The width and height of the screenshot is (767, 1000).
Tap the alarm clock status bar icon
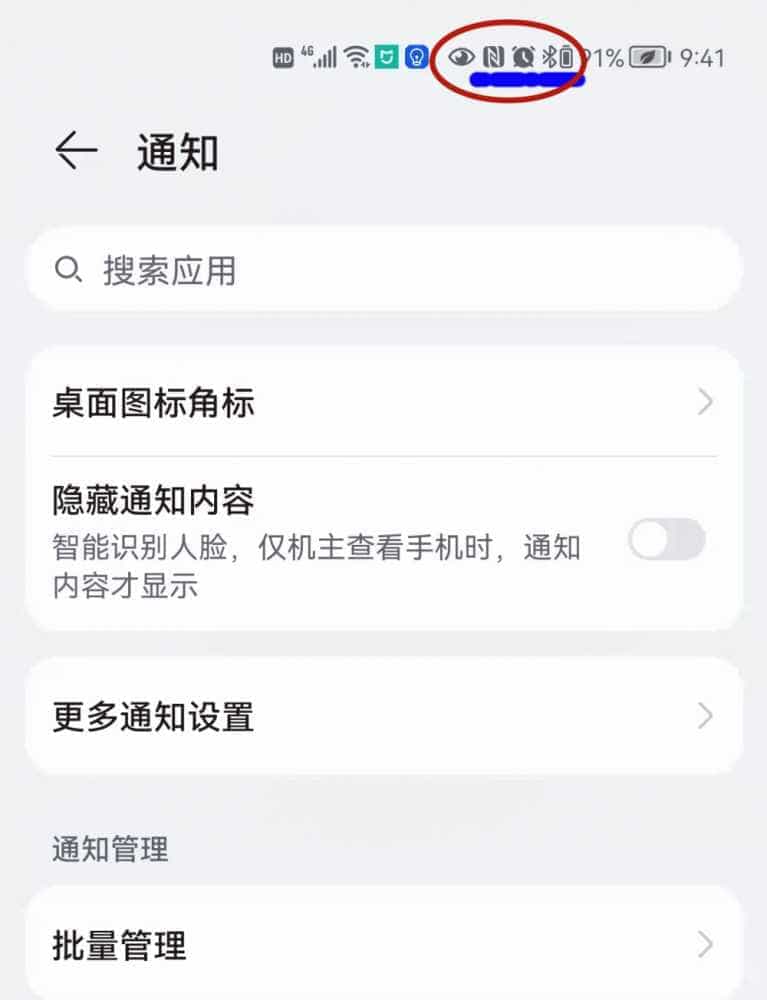[522, 57]
